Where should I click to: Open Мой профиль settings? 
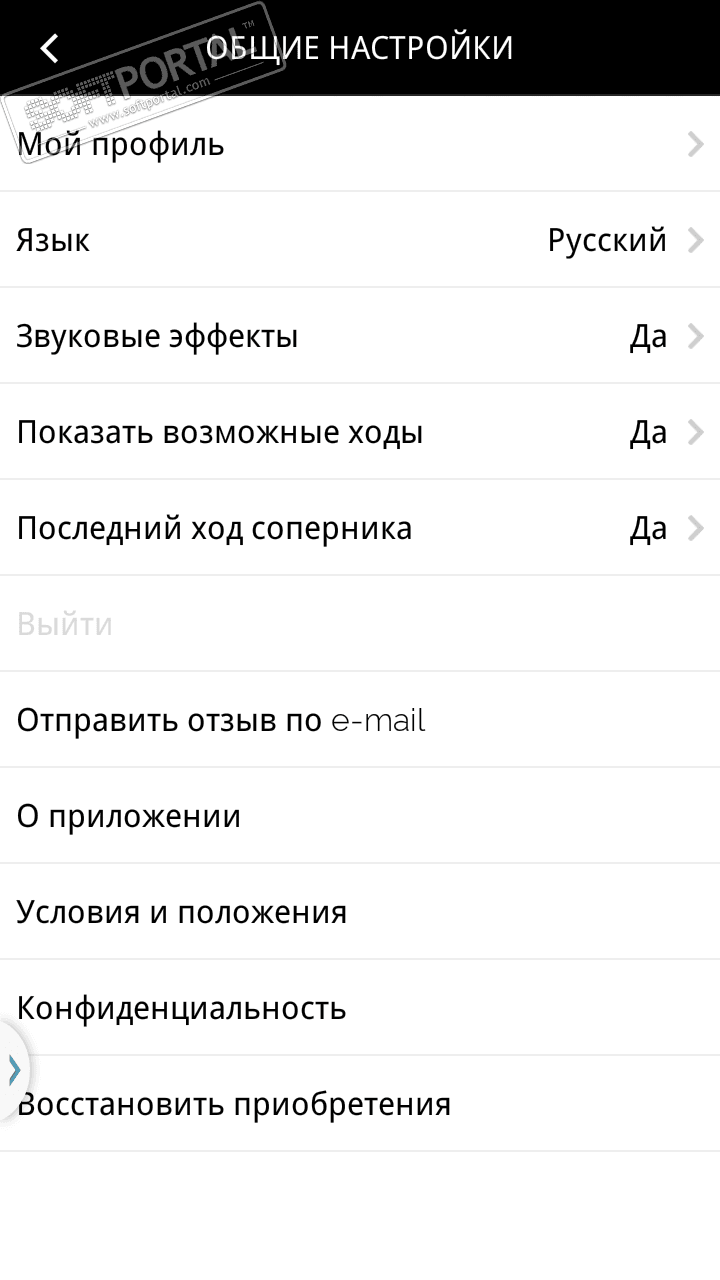[x=360, y=145]
